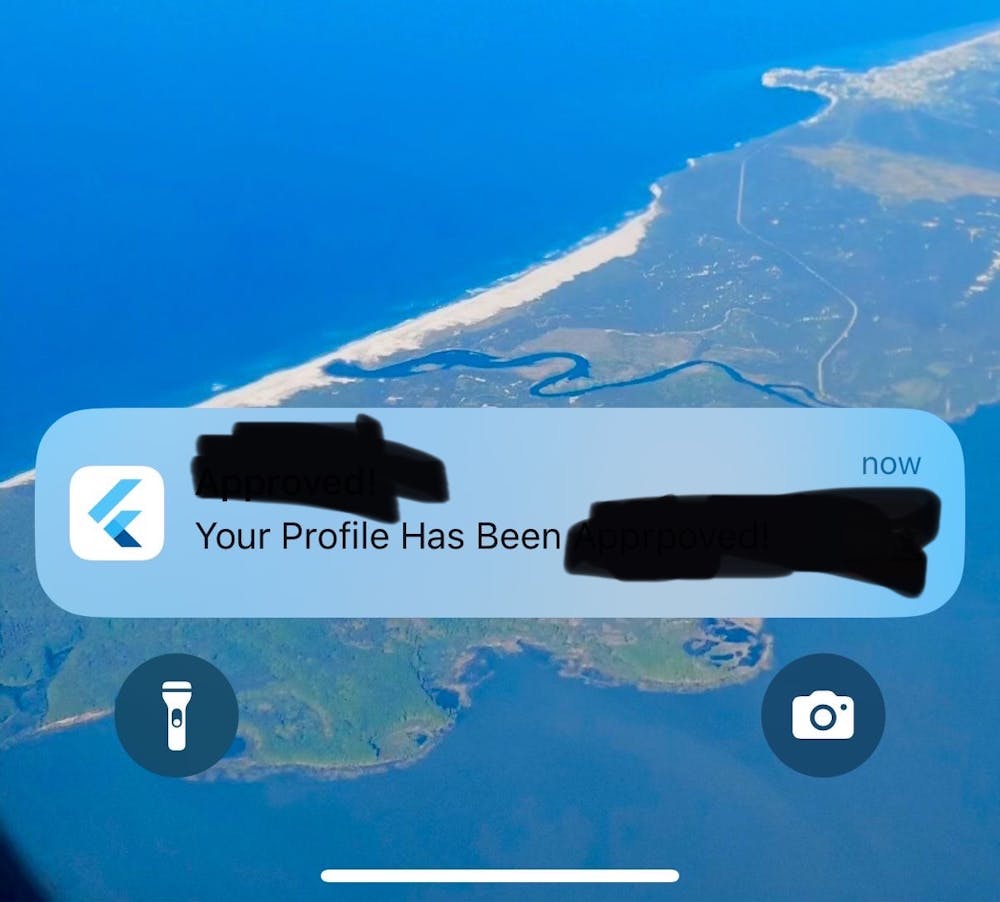Open the 'Your Profile Has Been Approved' notification
1000x902 pixels.
tap(500, 513)
